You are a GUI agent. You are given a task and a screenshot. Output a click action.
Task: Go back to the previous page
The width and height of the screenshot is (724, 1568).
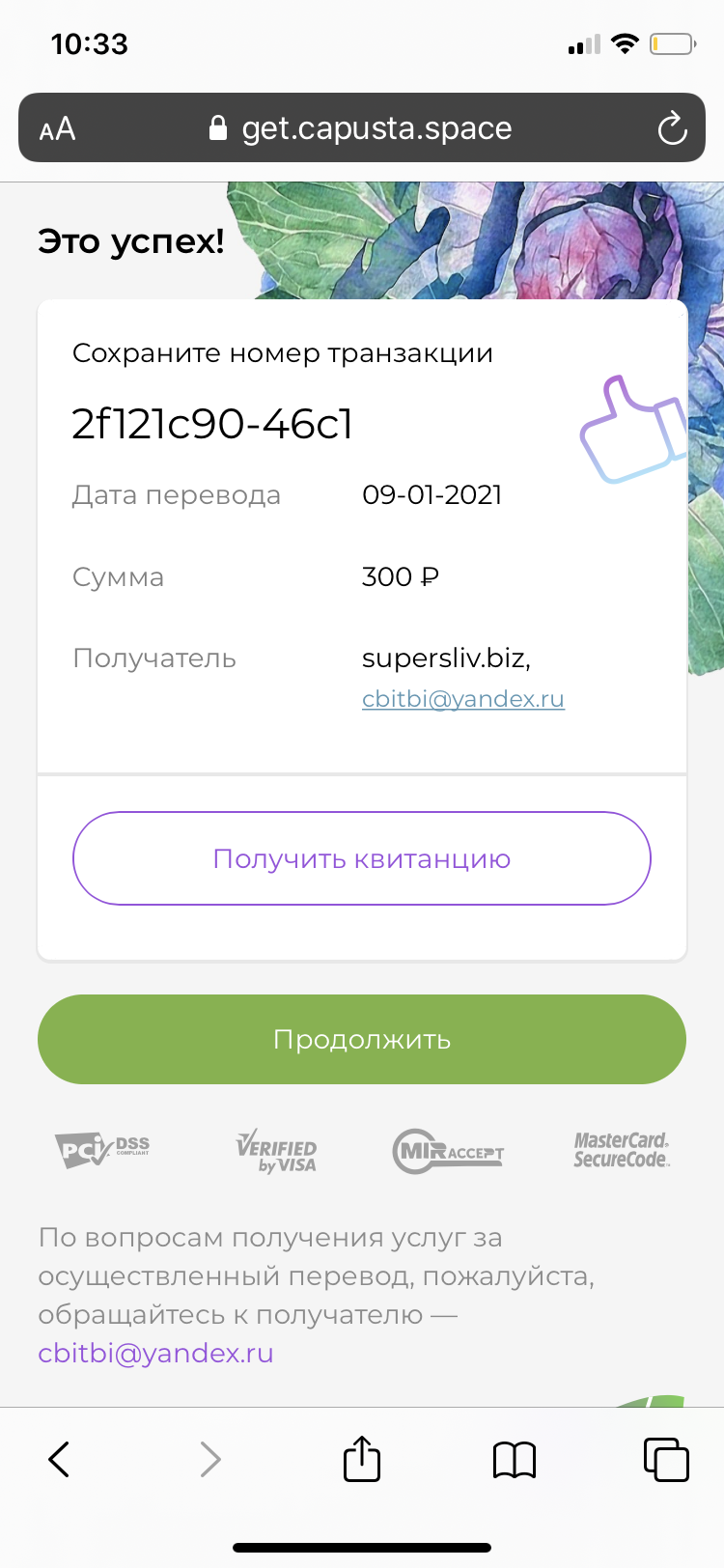tap(59, 1459)
